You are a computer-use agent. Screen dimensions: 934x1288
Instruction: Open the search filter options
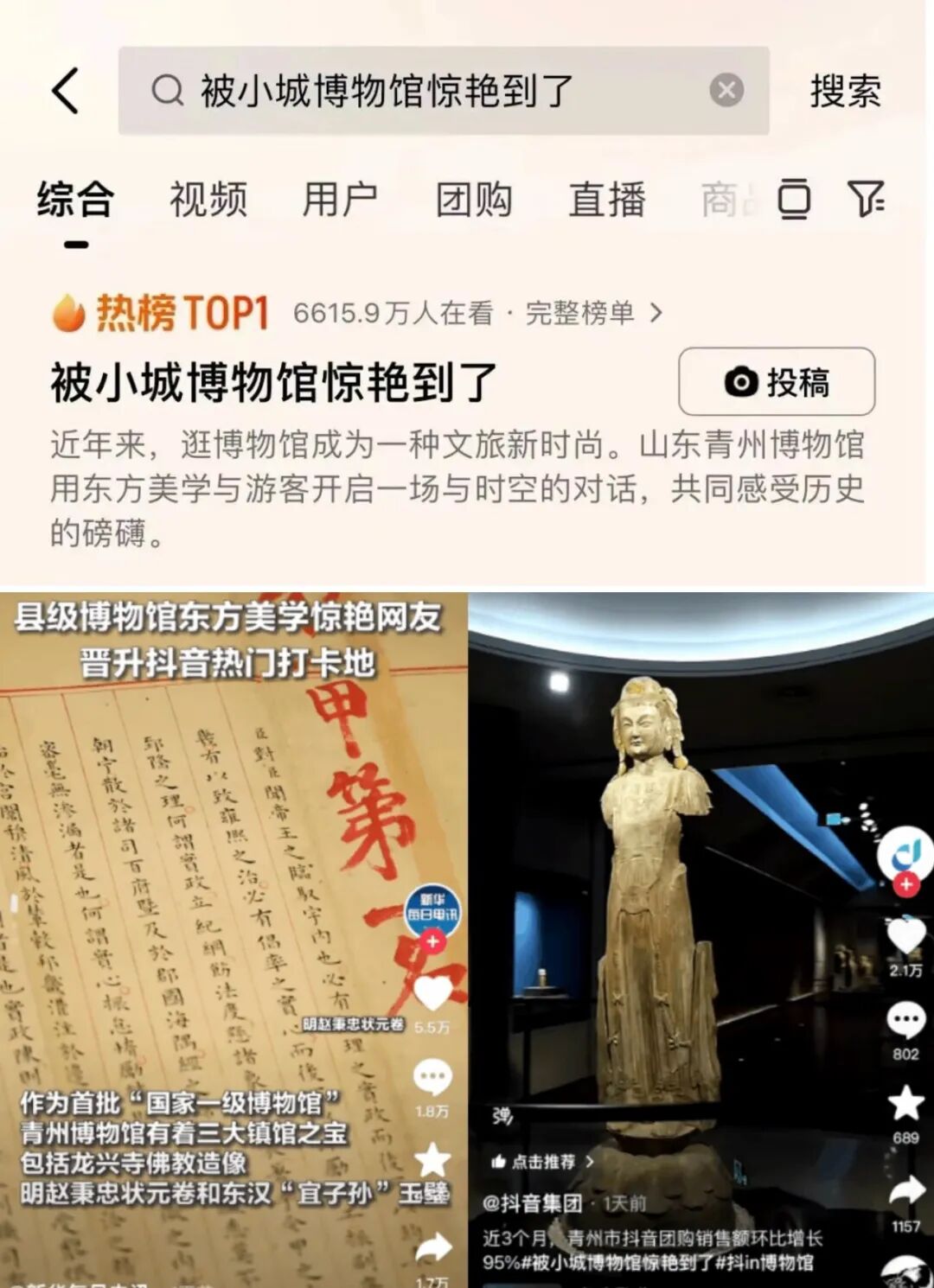pos(865,200)
